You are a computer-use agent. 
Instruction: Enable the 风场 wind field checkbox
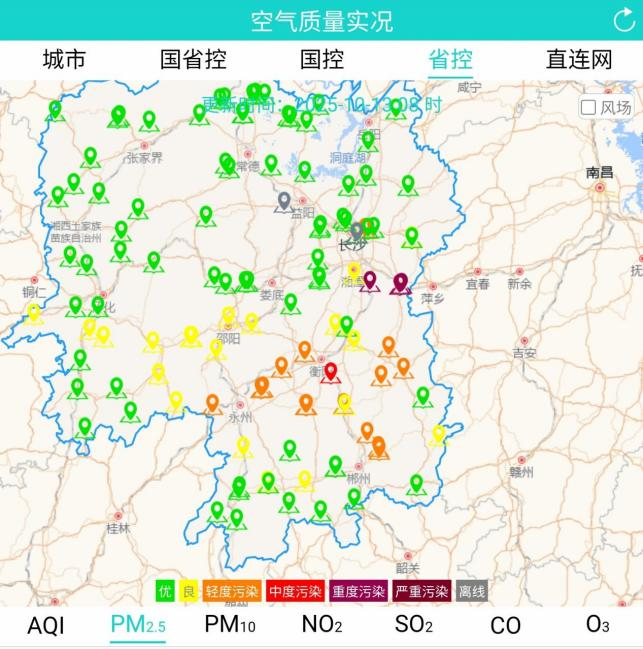[589, 107]
